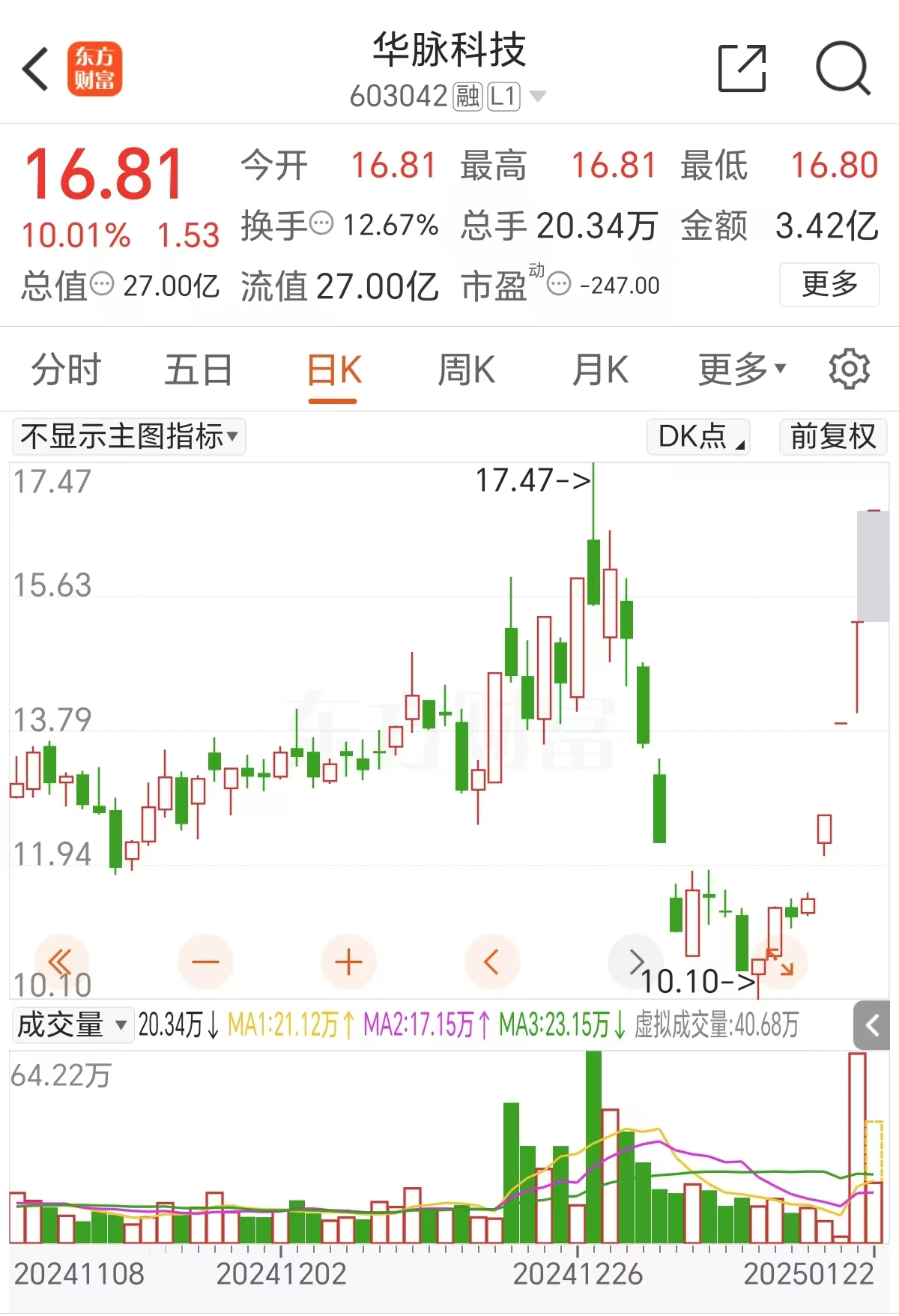
Task: Go back using the top-left arrow
Action: pos(36,69)
